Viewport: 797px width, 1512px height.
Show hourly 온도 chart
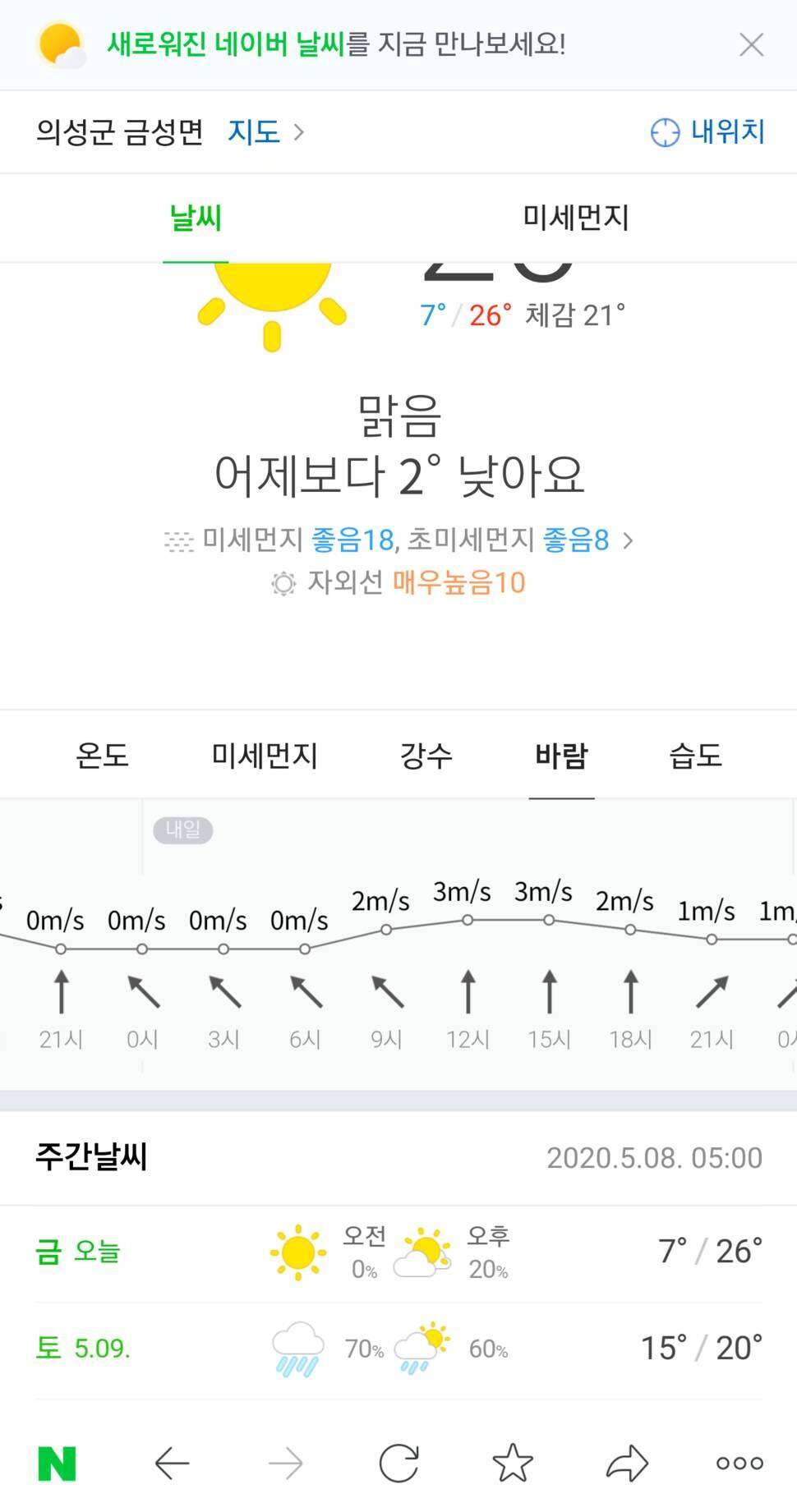tap(102, 756)
